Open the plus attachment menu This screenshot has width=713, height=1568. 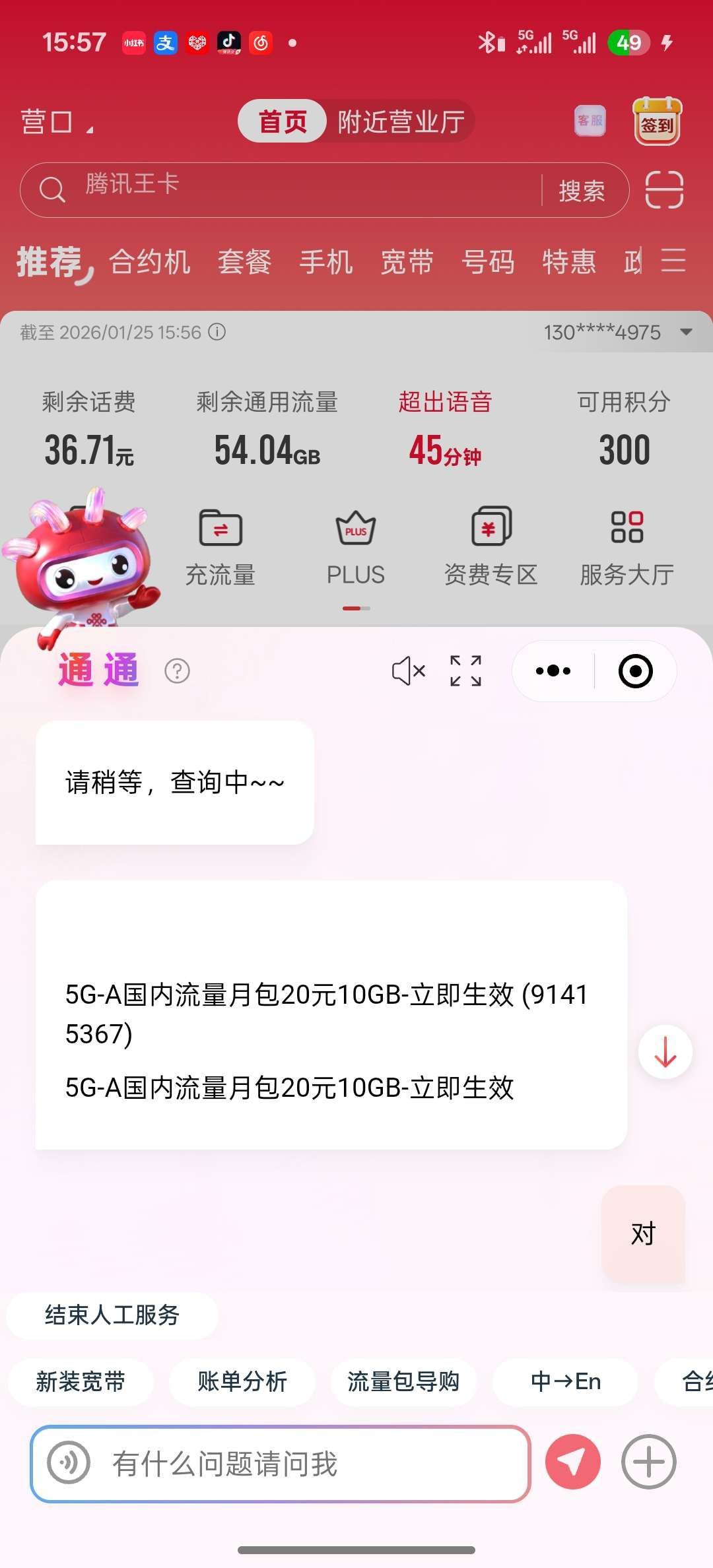(648, 1463)
